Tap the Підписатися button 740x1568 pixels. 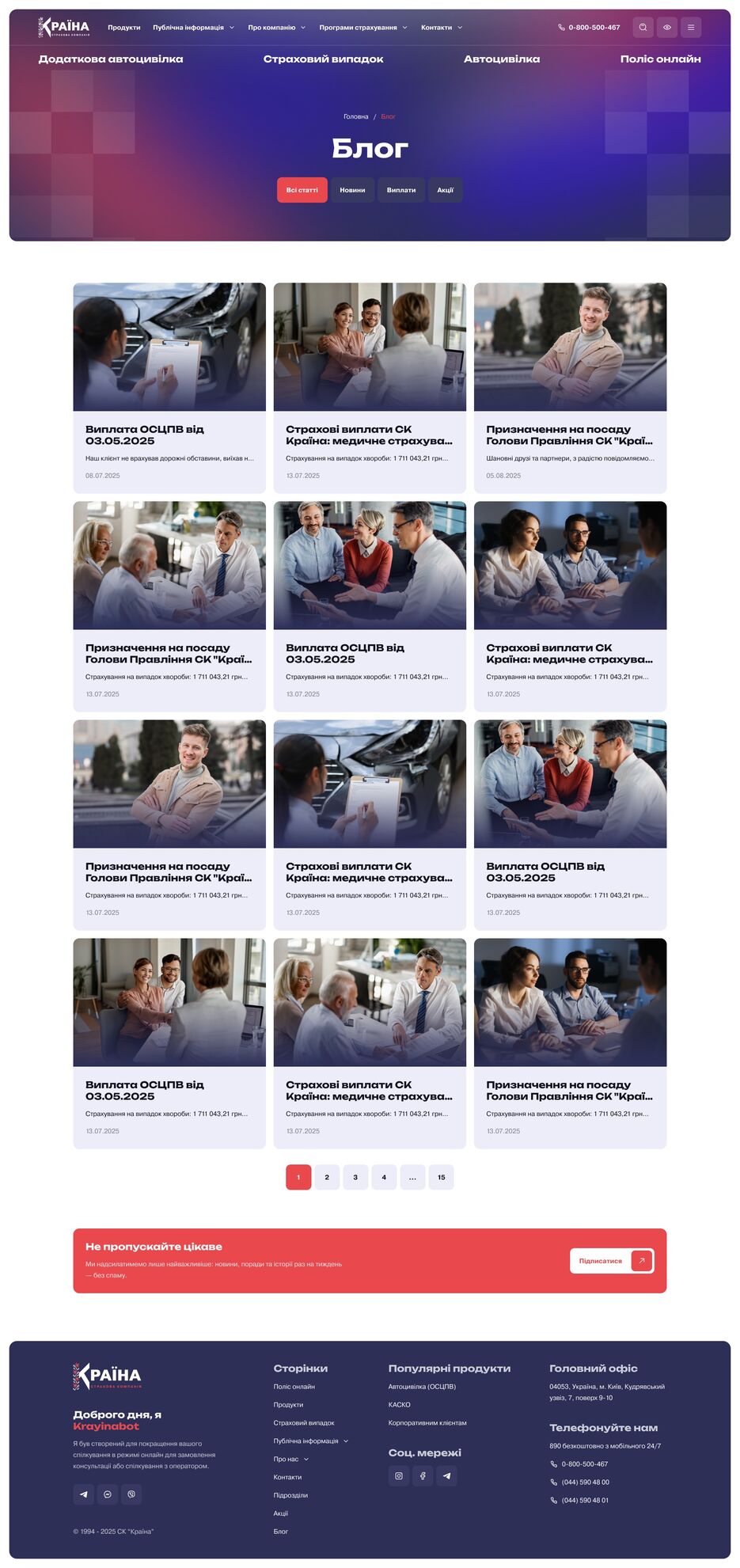click(611, 1261)
